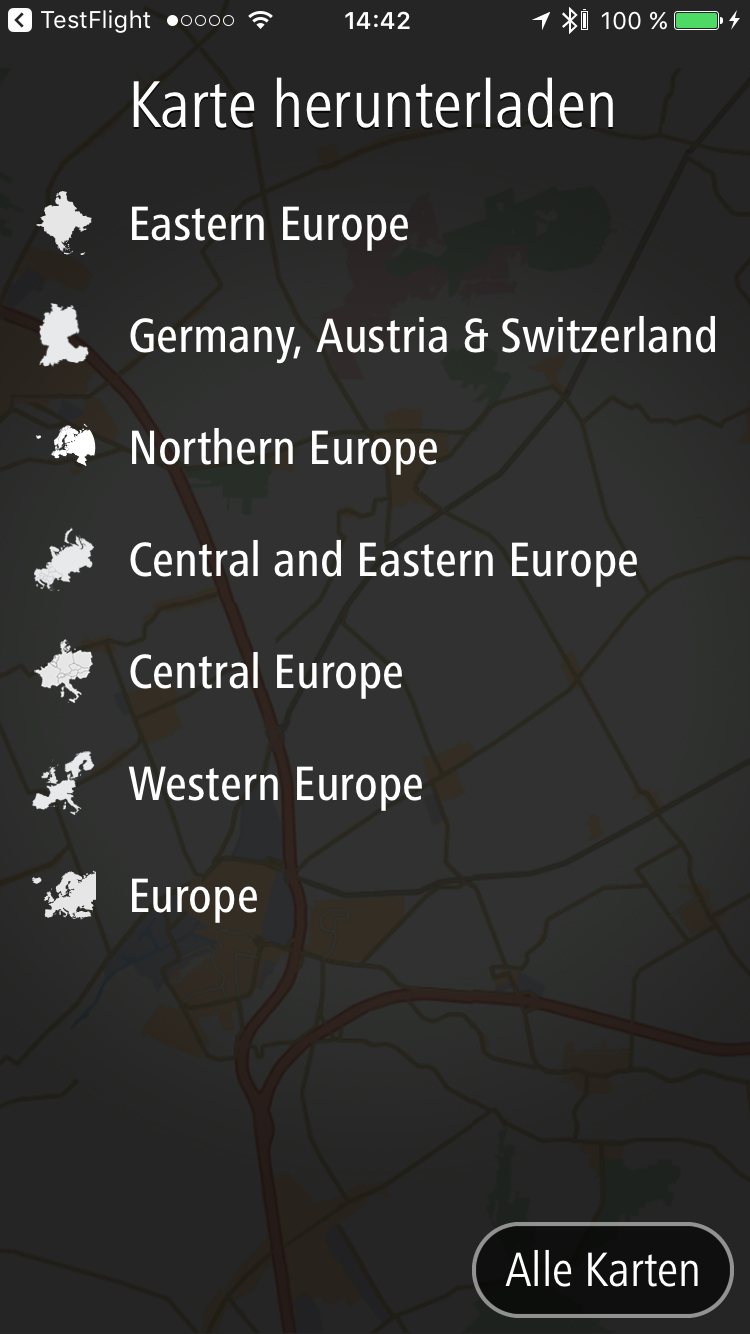This screenshot has width=750, height=1334.
Task: Pick Central and Eastern Europe map
Action: (383, 560)
